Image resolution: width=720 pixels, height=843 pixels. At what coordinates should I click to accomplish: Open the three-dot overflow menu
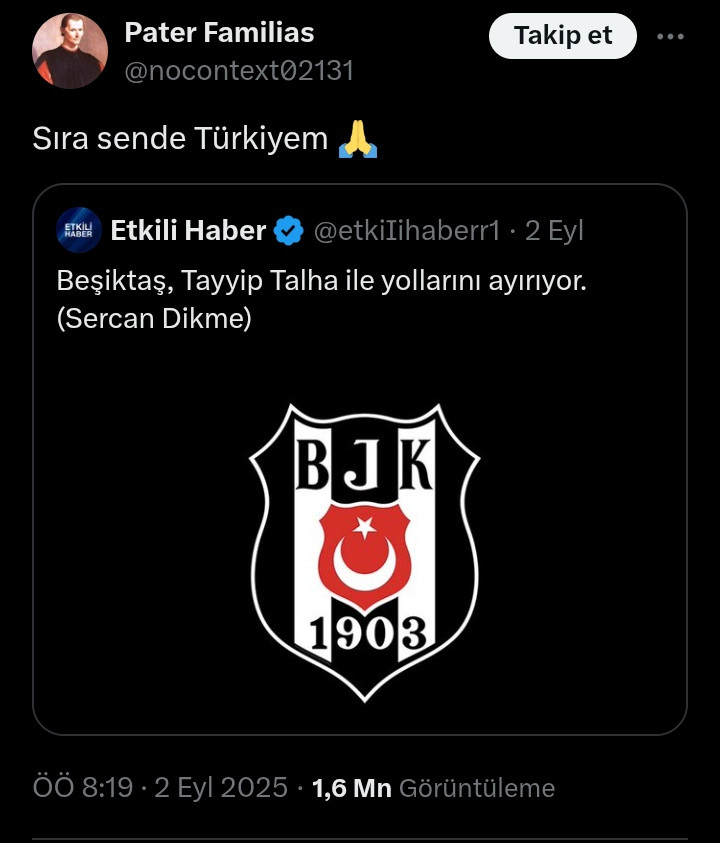point(669,36)
